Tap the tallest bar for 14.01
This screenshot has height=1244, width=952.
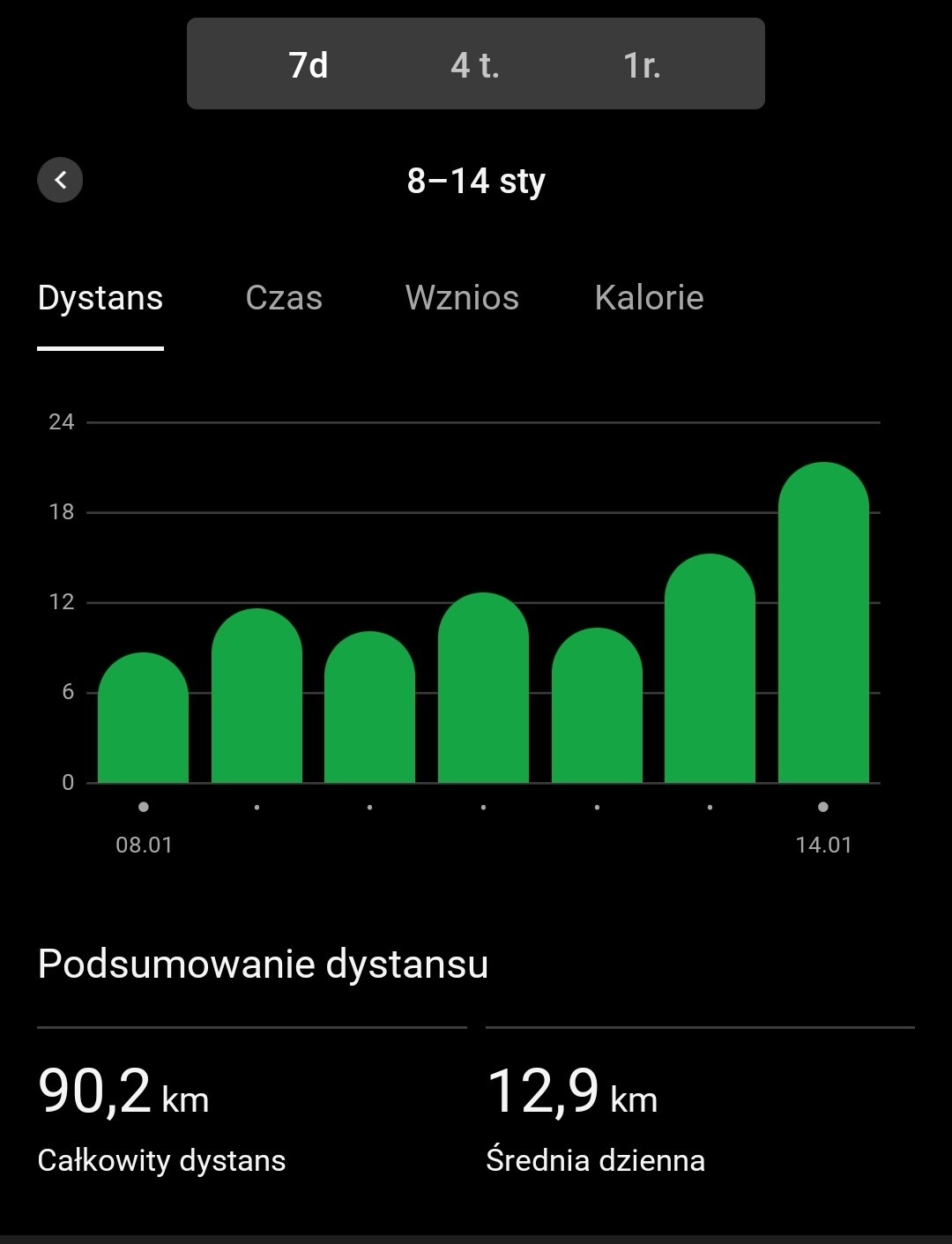click(x=823, y=626)
